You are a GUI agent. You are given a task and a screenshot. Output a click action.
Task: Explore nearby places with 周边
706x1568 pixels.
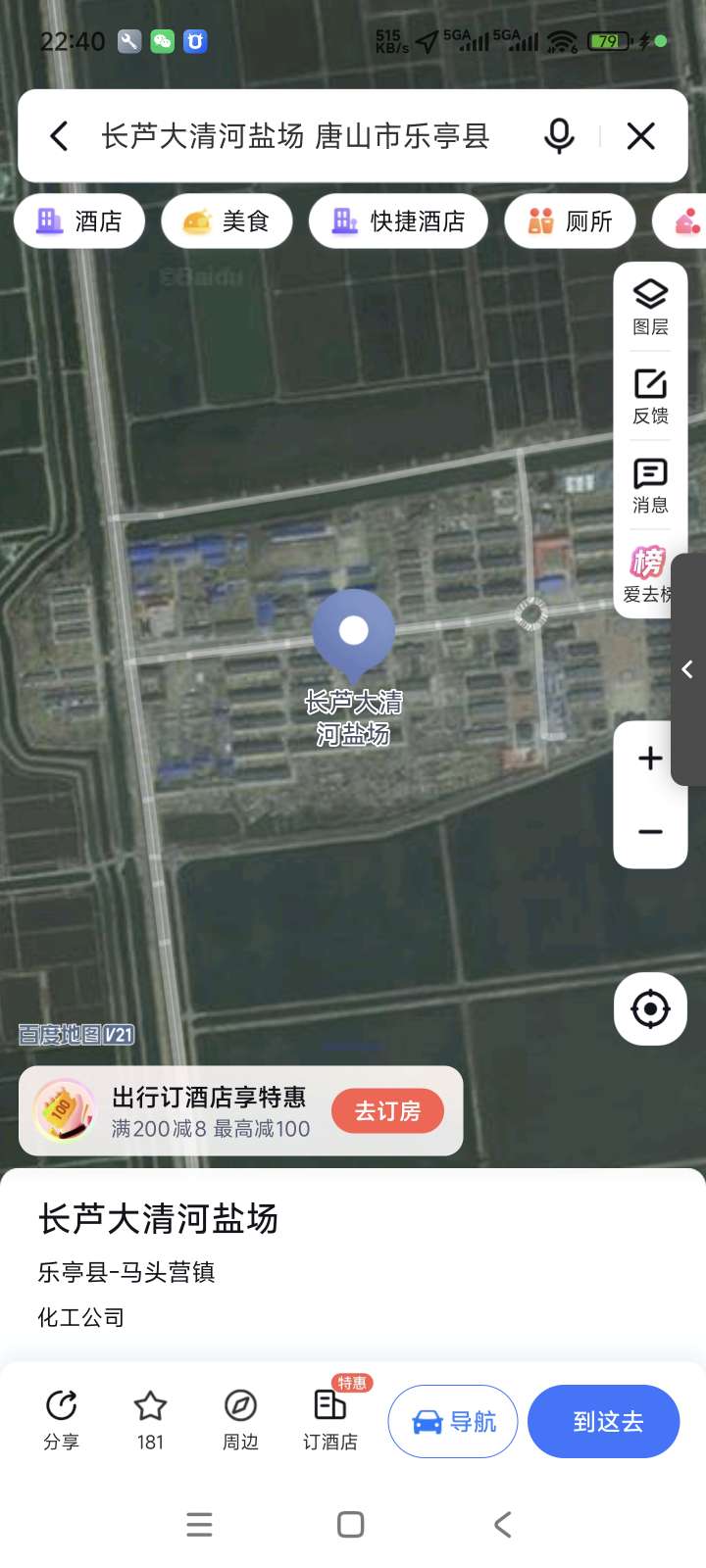[240, 1420]
